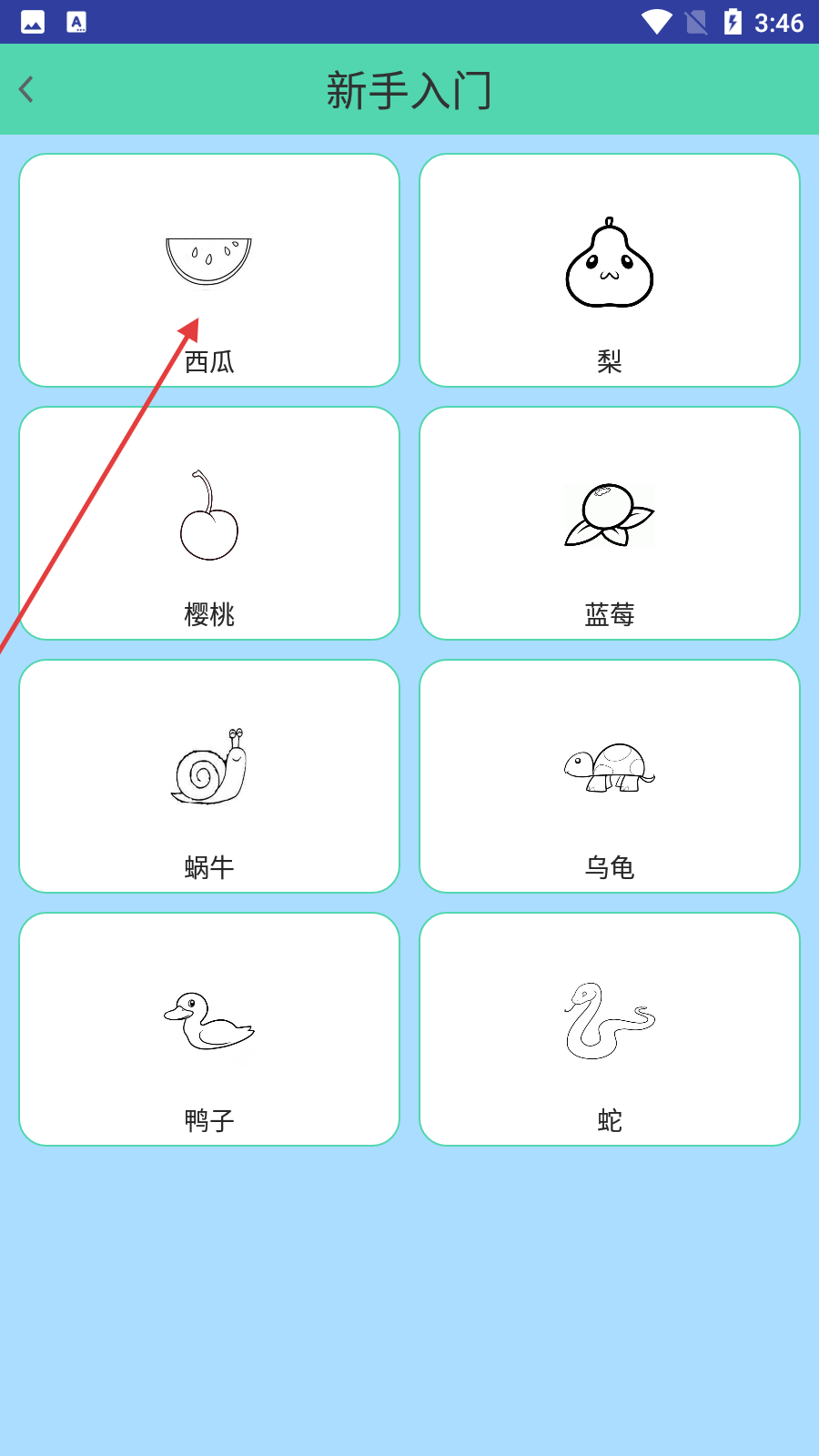Image resolution: width=819 pixels, height=1456 pixels.
Task: Open the 西瓜 watermelon drawing card
Action: 209,270
